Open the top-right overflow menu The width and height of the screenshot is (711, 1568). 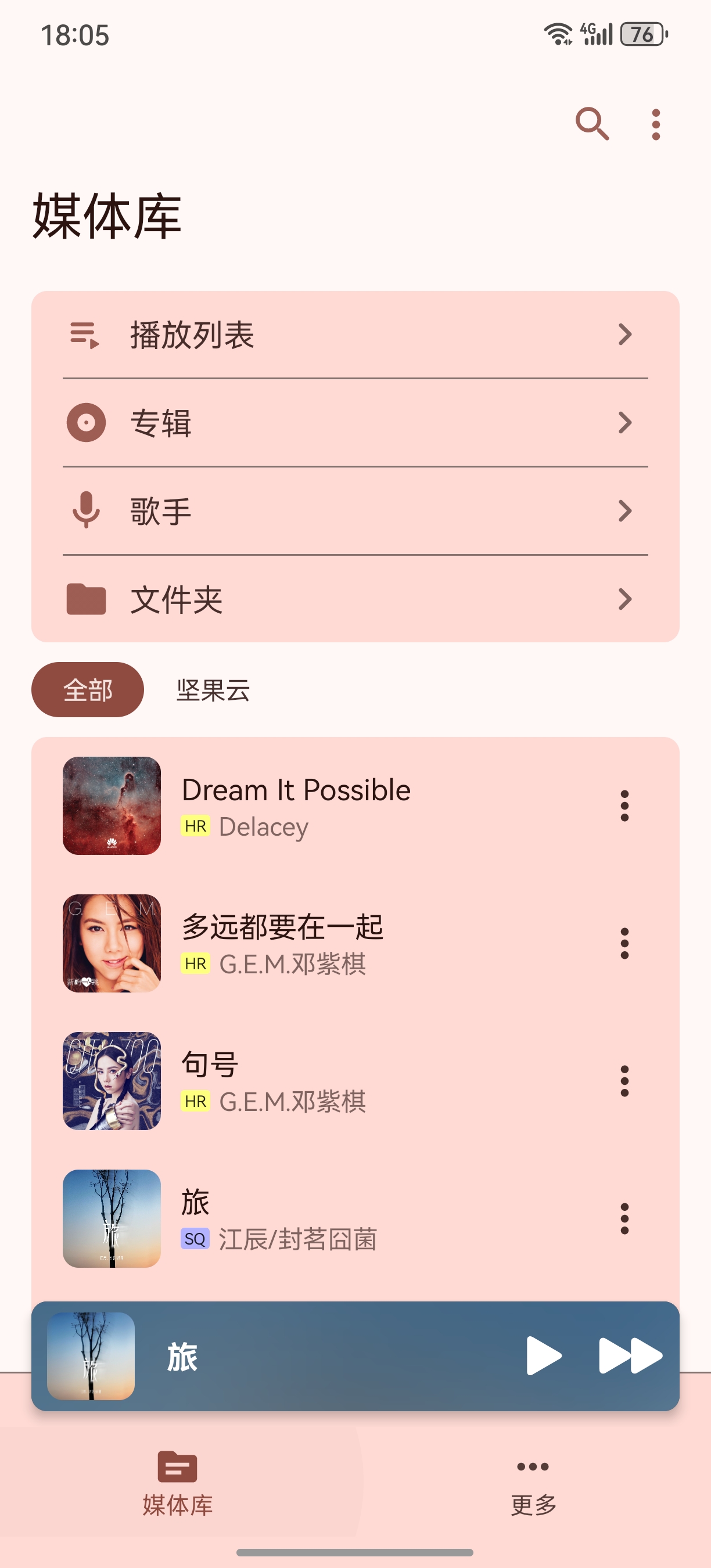656,124
